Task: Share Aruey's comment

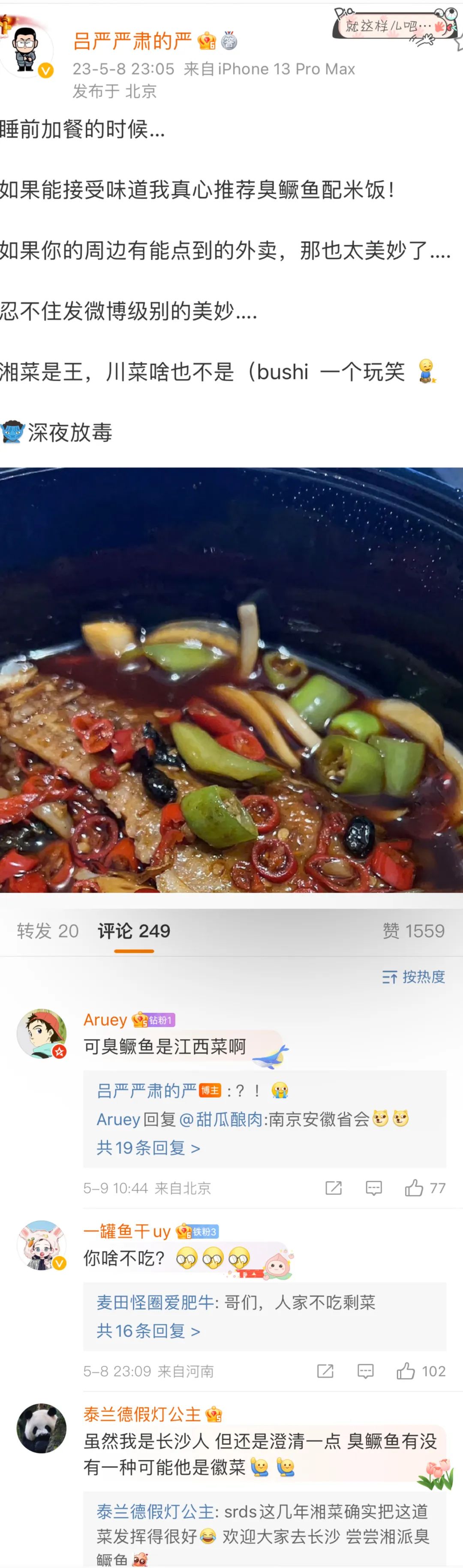Action: point(333,1188)
